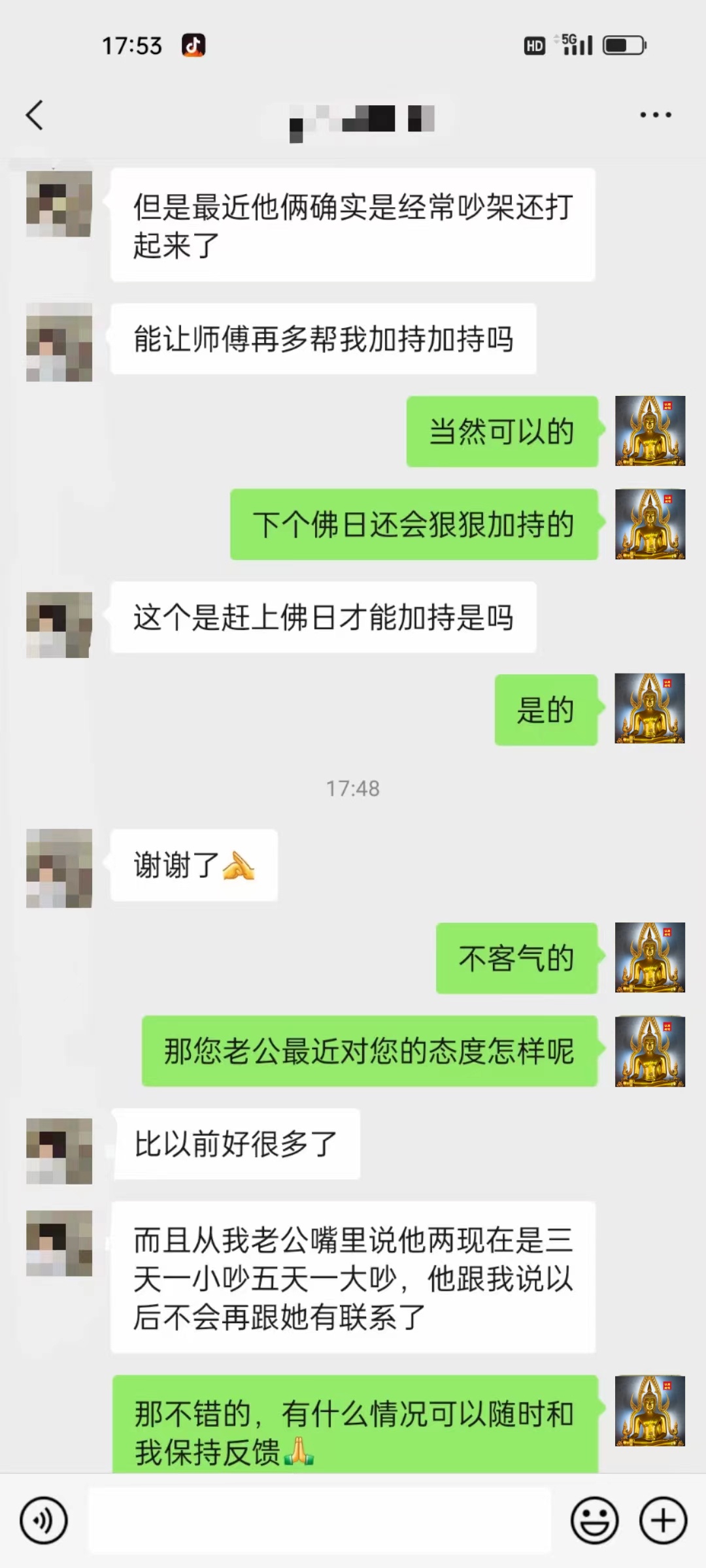Tap the voice message icon at bottom left
Viewport: 706px width, 1568px height.
pyautogui.click(x=44, y=1520)
